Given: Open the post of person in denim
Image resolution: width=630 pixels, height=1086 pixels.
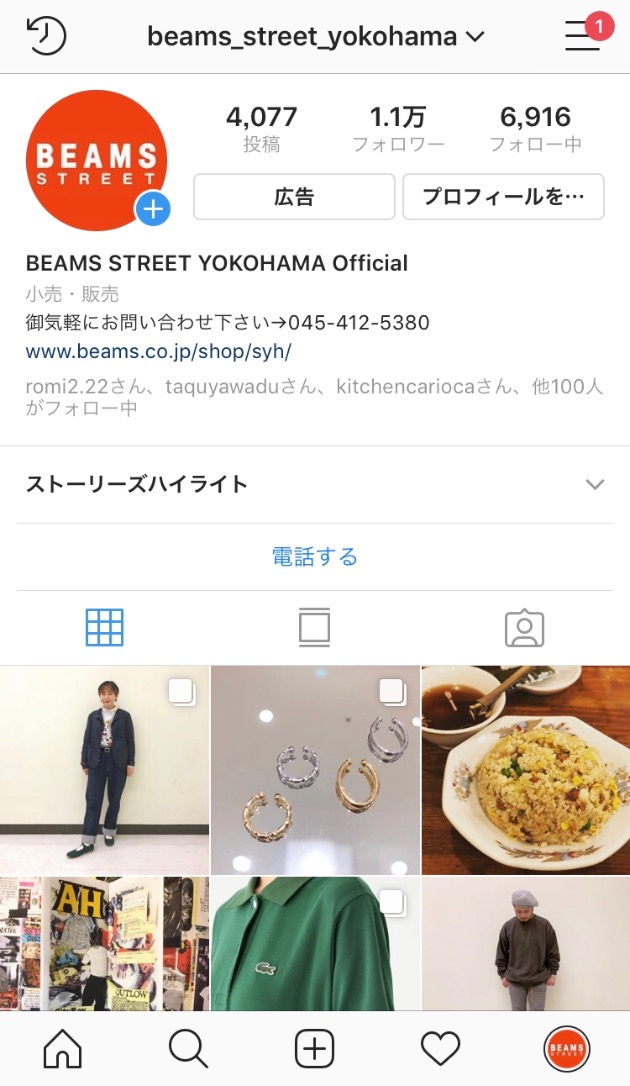Looking at the screenshot, I should [104, 770].
